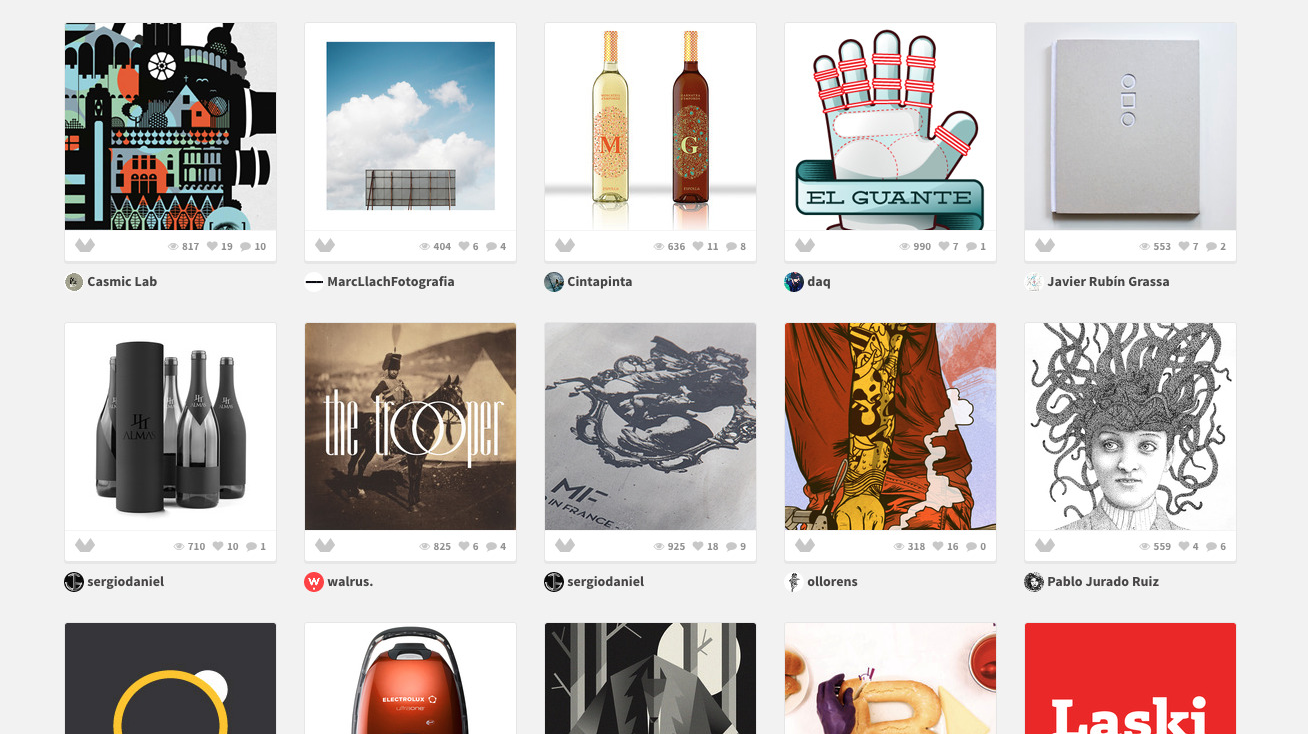Open the embossed paper project by sergiodaniel

(650, 426)
